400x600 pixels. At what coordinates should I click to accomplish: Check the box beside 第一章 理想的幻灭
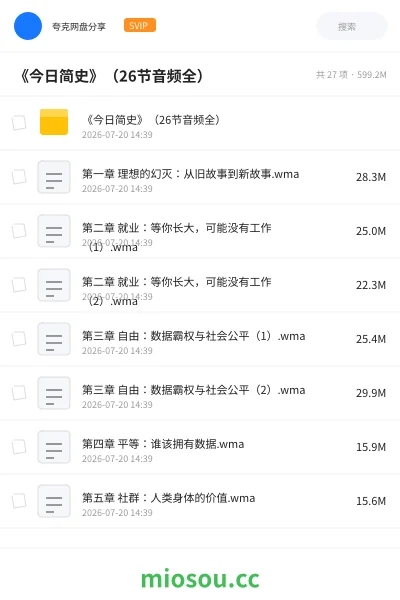19,177
